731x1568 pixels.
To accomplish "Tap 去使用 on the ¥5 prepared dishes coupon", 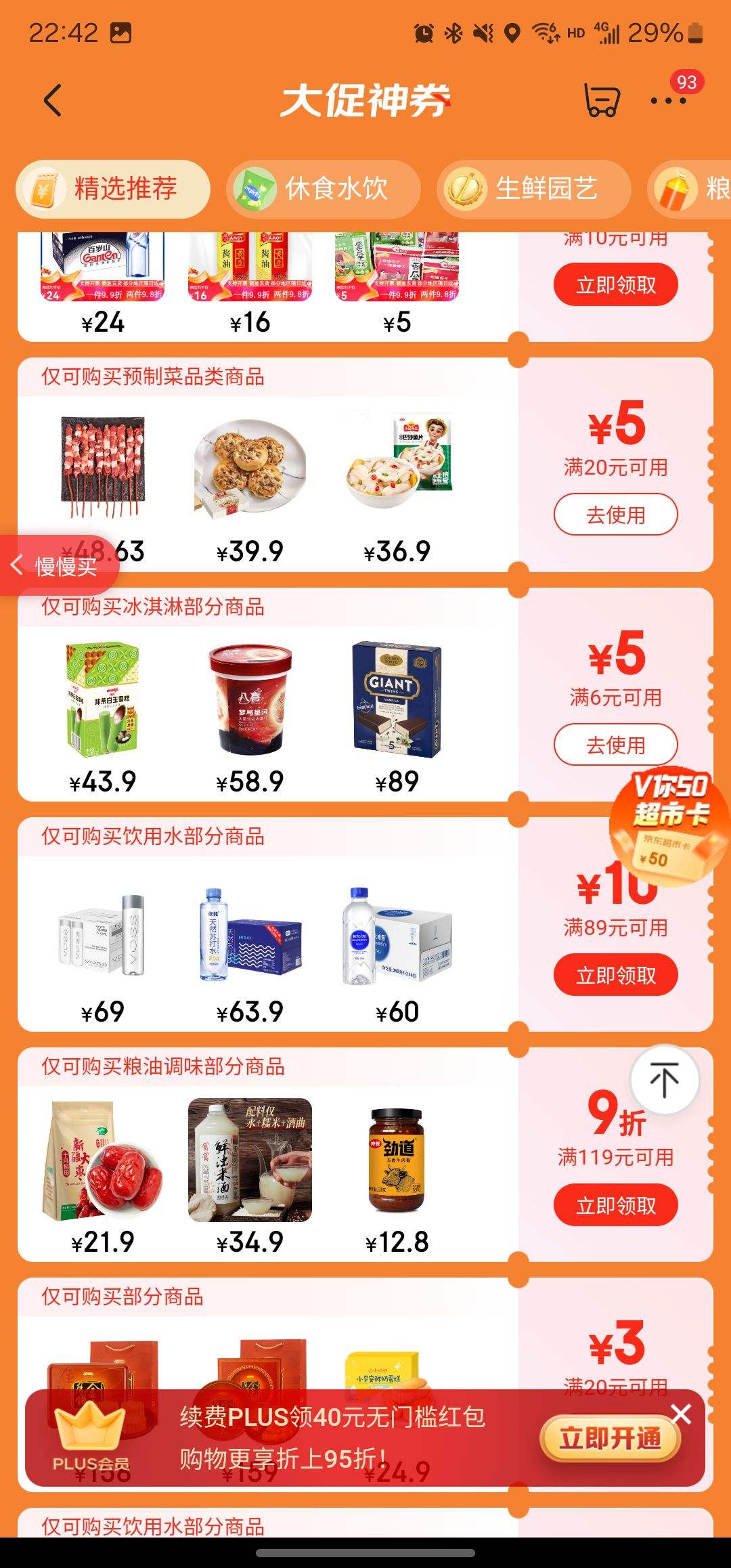I will click(x=615, y=514).
